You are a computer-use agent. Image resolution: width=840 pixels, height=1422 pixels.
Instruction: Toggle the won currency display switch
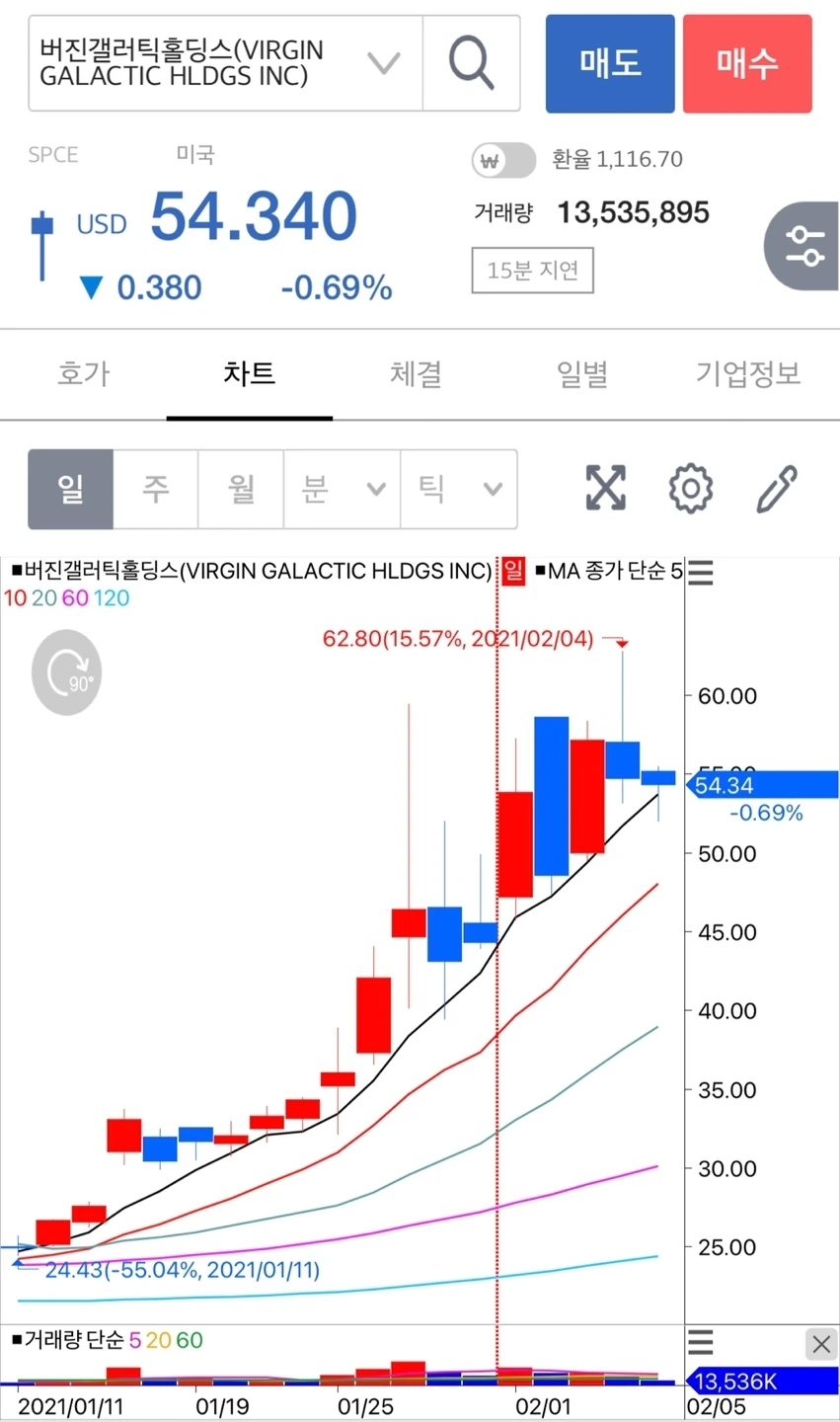tap(503, 160)
